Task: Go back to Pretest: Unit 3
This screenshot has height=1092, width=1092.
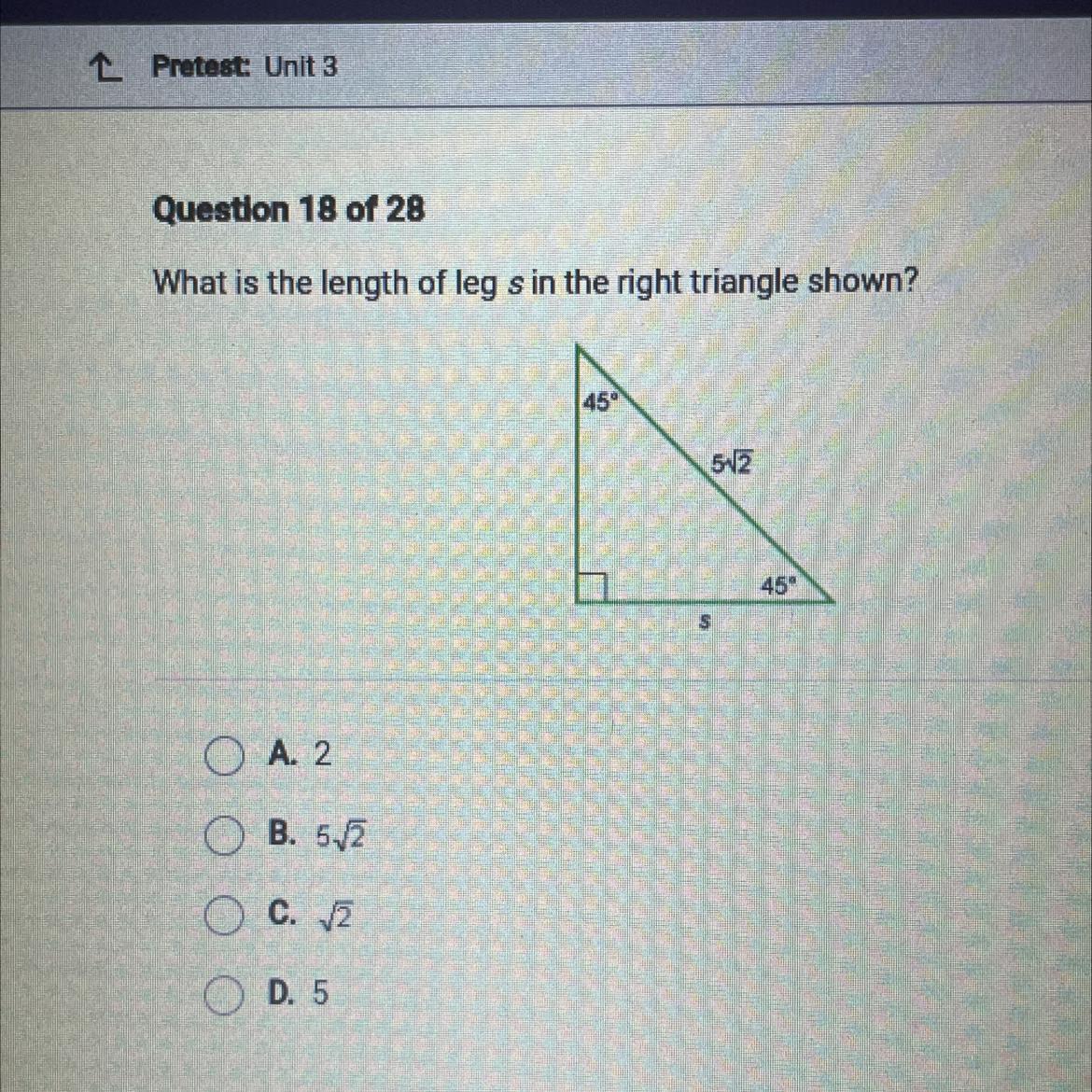Action: click(105, 67)
